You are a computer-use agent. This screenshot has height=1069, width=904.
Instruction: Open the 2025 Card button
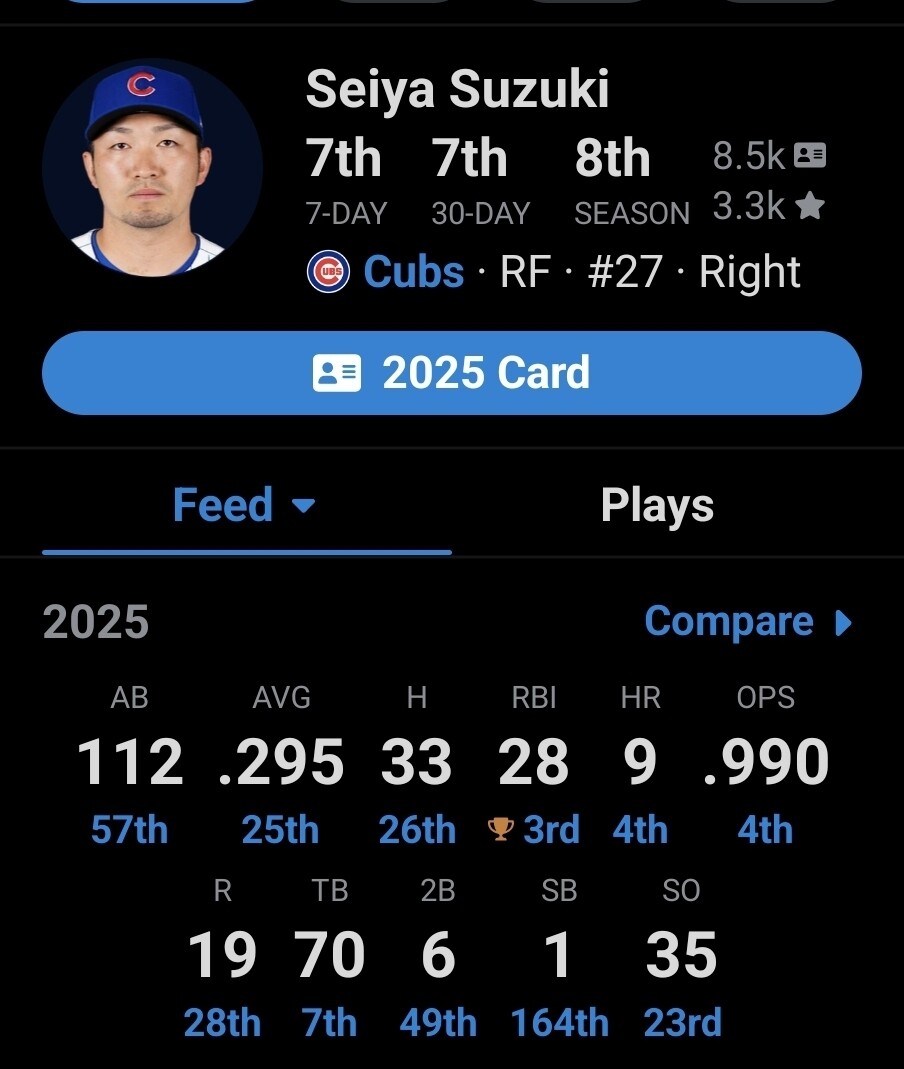451,373
